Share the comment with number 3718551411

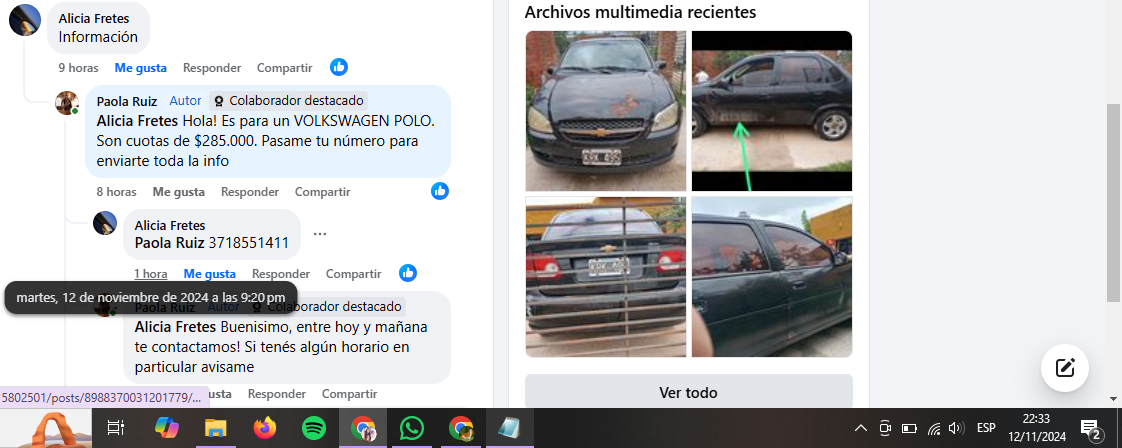tap(353, 274)
